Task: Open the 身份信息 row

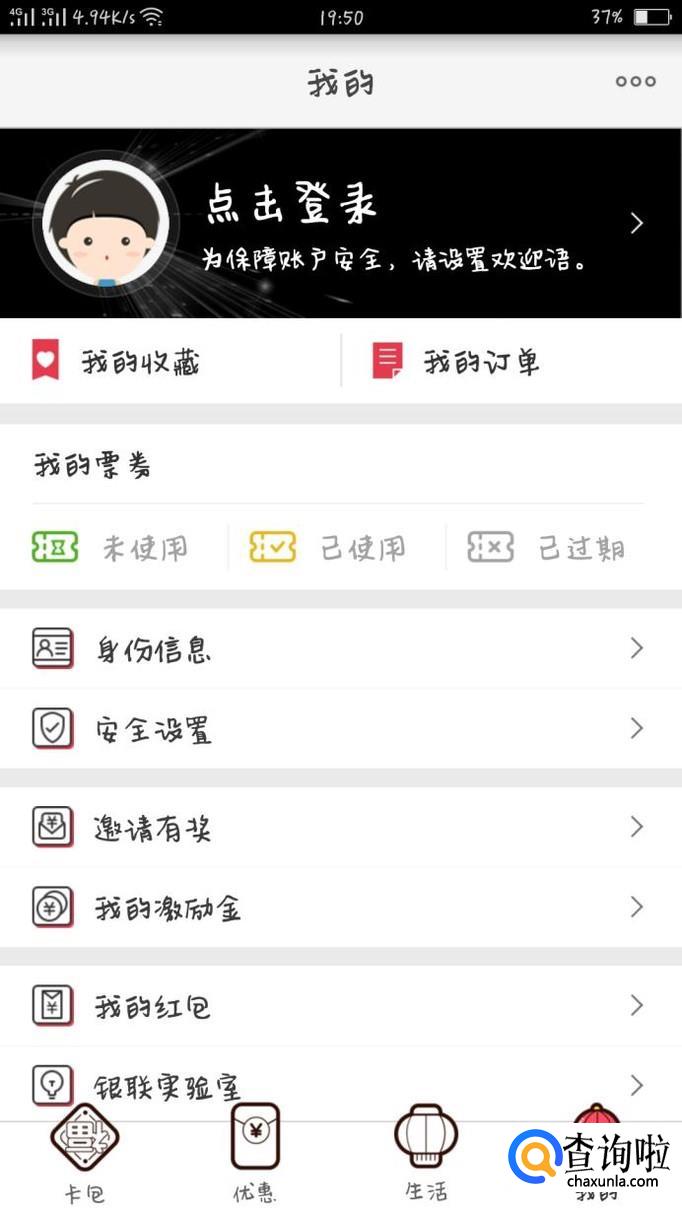Action: [x=340, y=650]
